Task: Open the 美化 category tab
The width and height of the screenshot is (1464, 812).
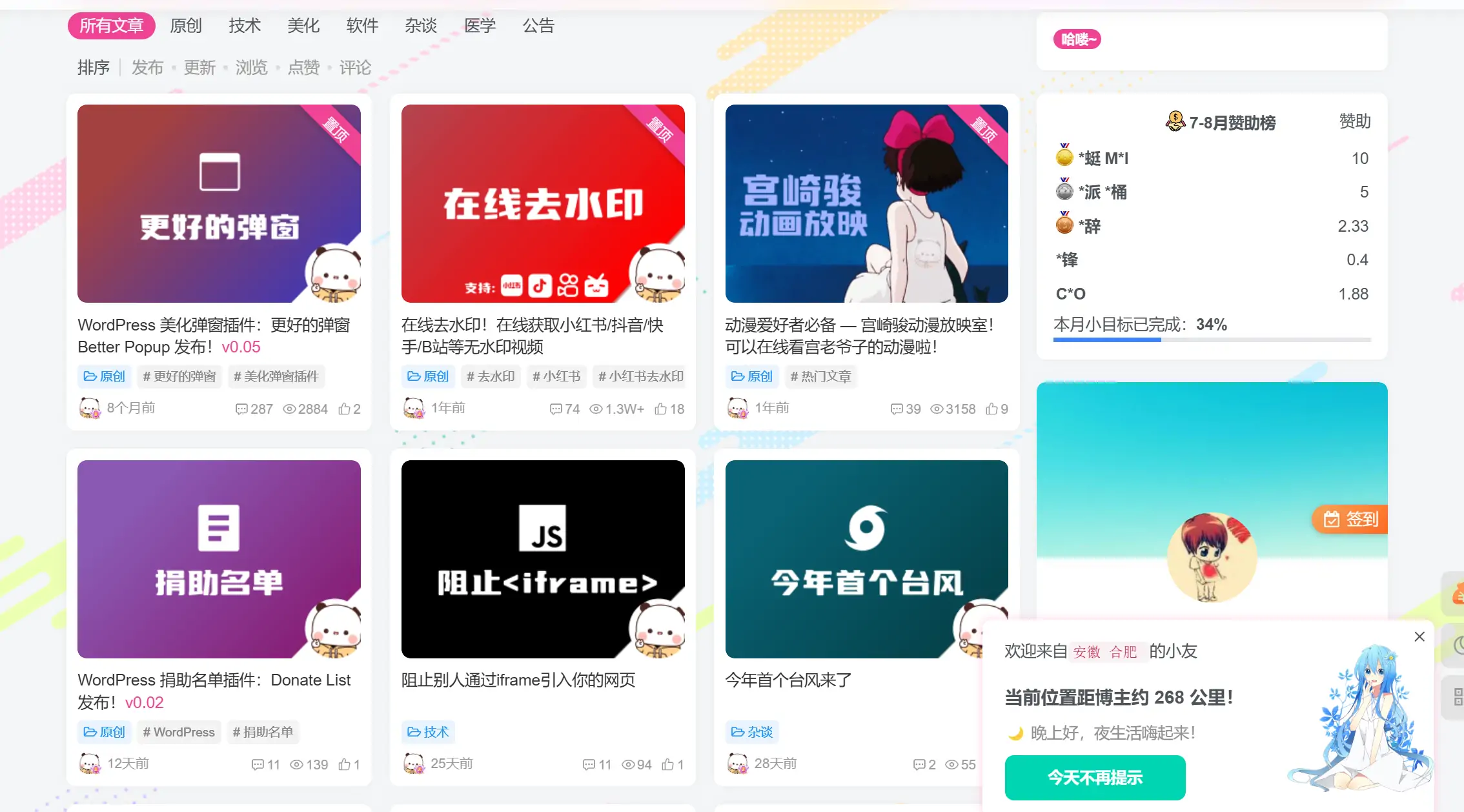Action: (303, 26)
